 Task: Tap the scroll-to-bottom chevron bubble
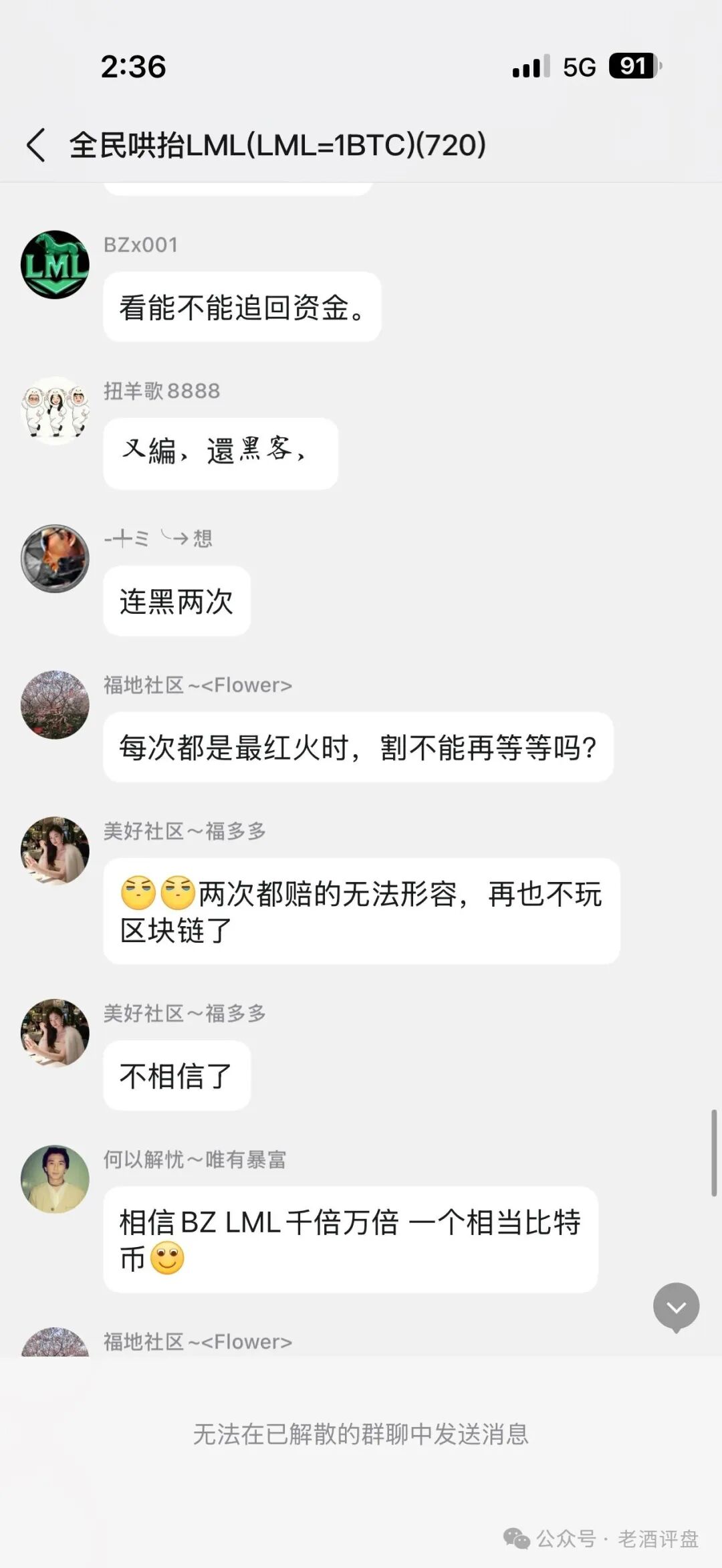point(678,1305)
